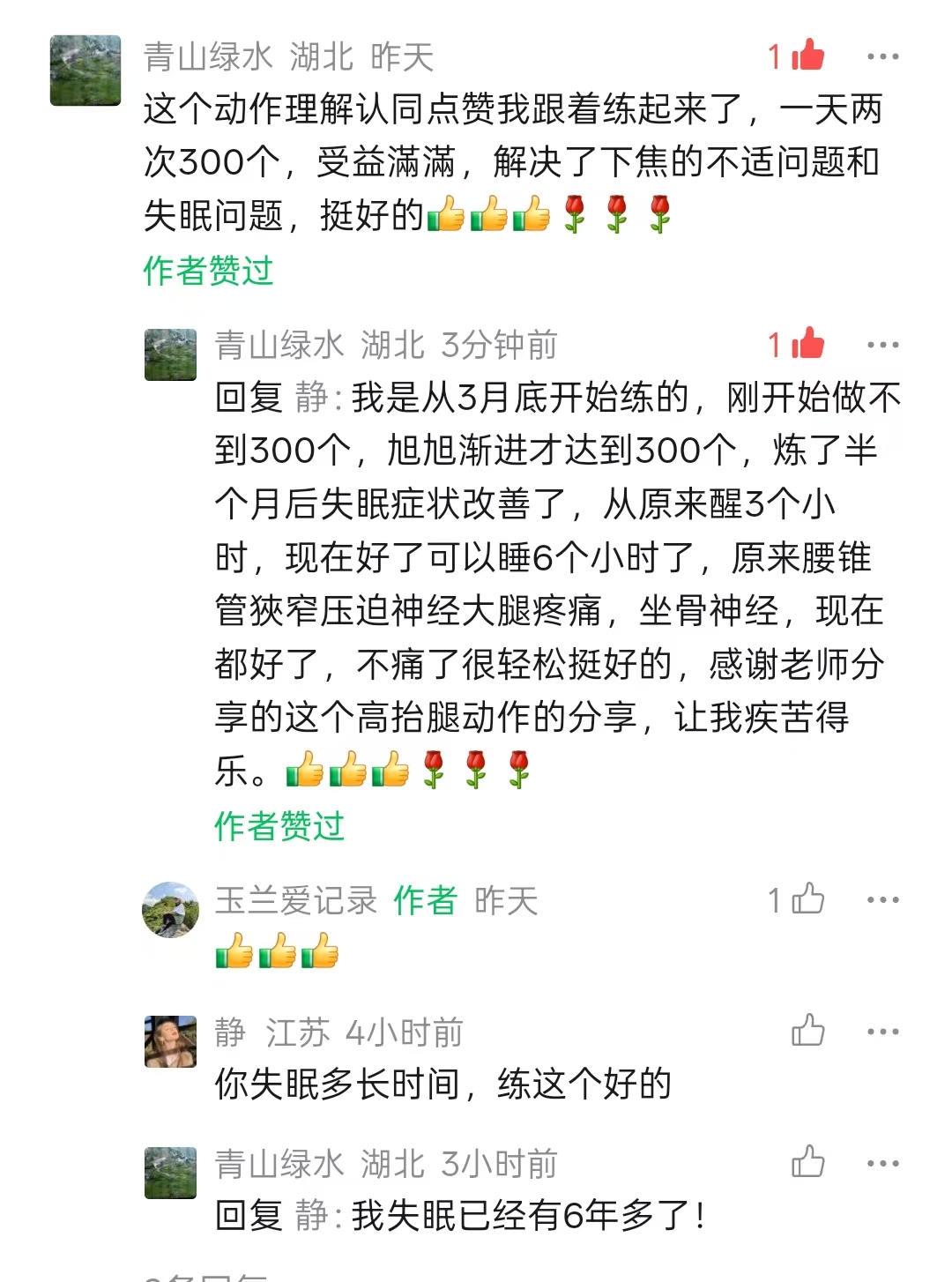Open more options on the 3分钟前 reply
Viewport: 952px width, 1282px height.
coord(882,346)
